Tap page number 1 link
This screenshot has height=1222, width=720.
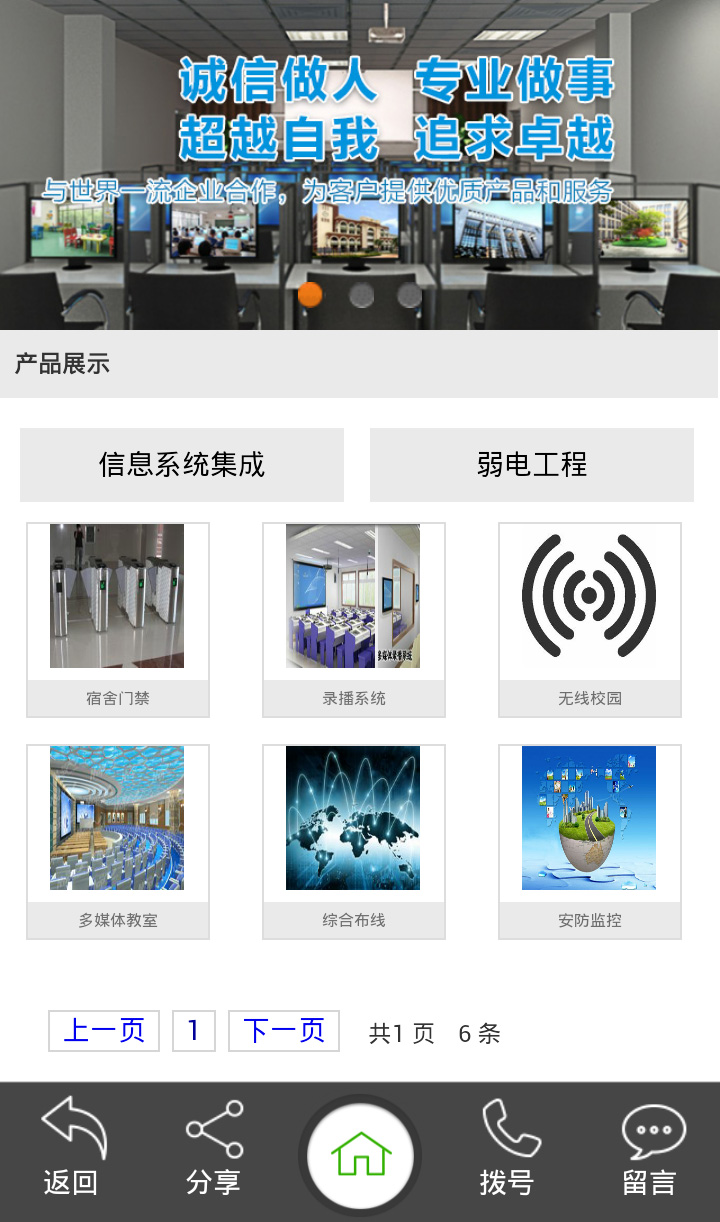click(x=194, y=1031)
